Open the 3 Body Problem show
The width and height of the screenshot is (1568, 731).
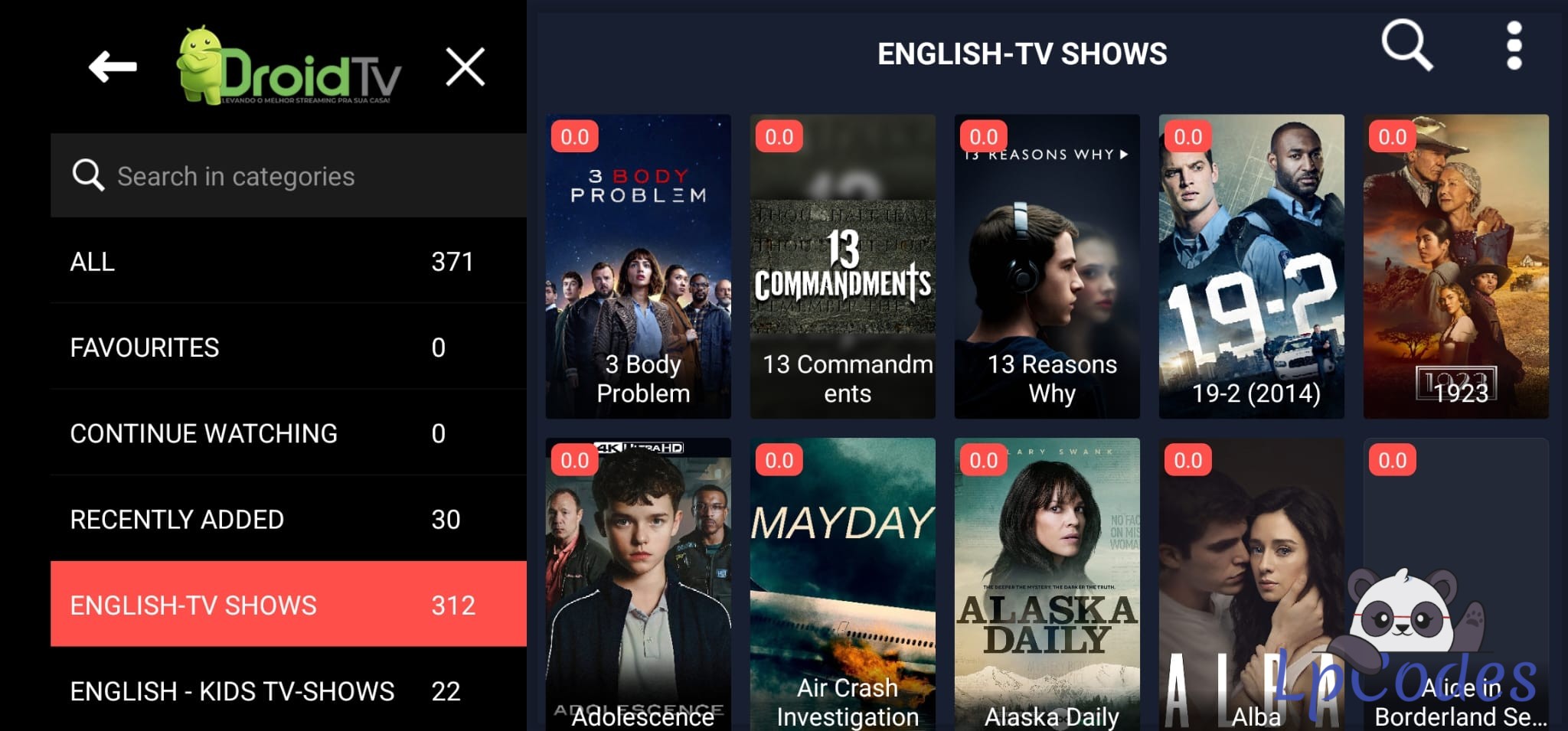638,266
